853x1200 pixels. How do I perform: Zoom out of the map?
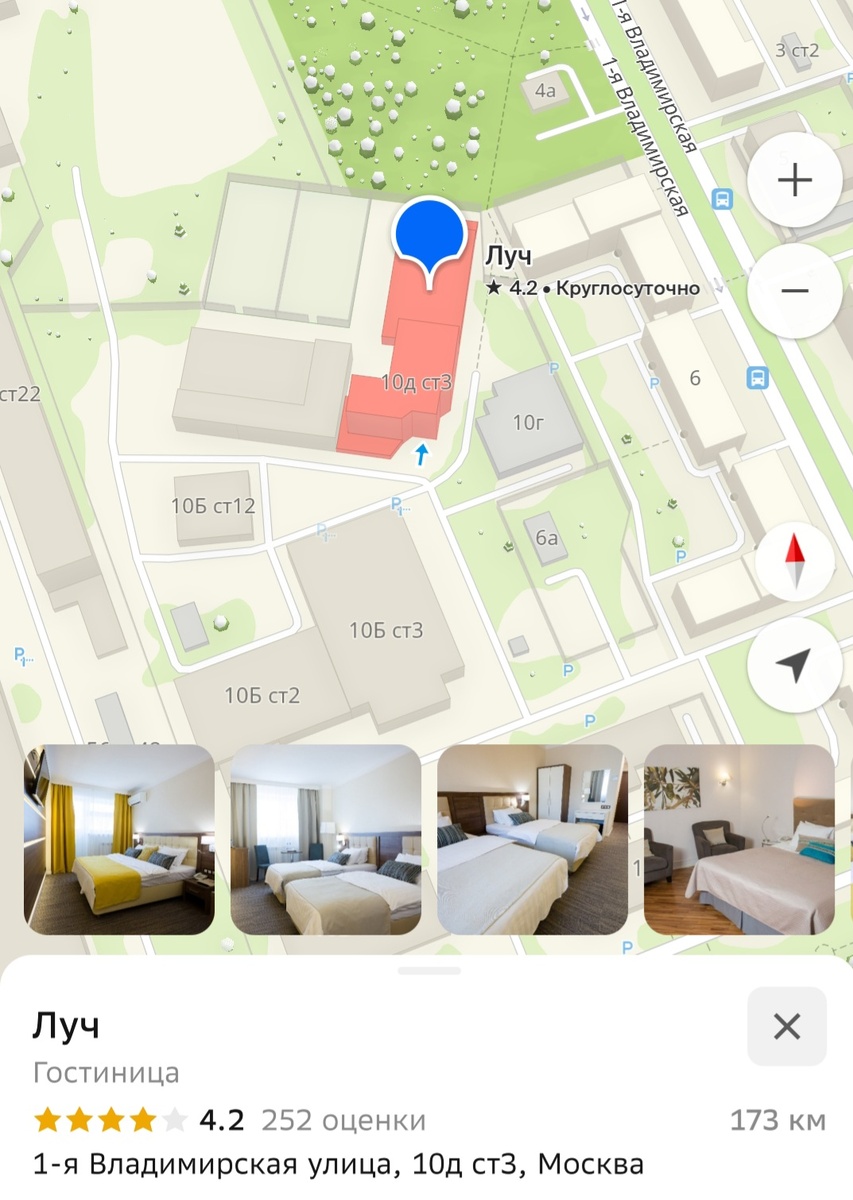click(795, 291)
